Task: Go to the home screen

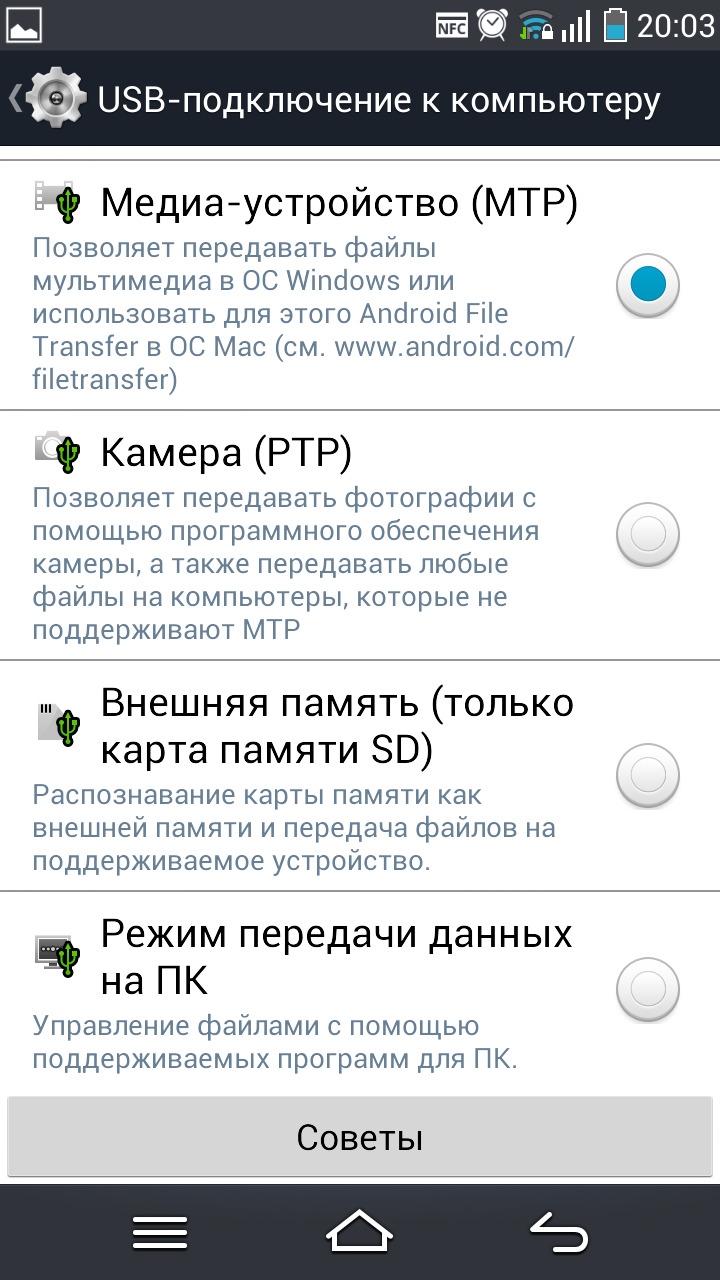Action: point(360,1232)
